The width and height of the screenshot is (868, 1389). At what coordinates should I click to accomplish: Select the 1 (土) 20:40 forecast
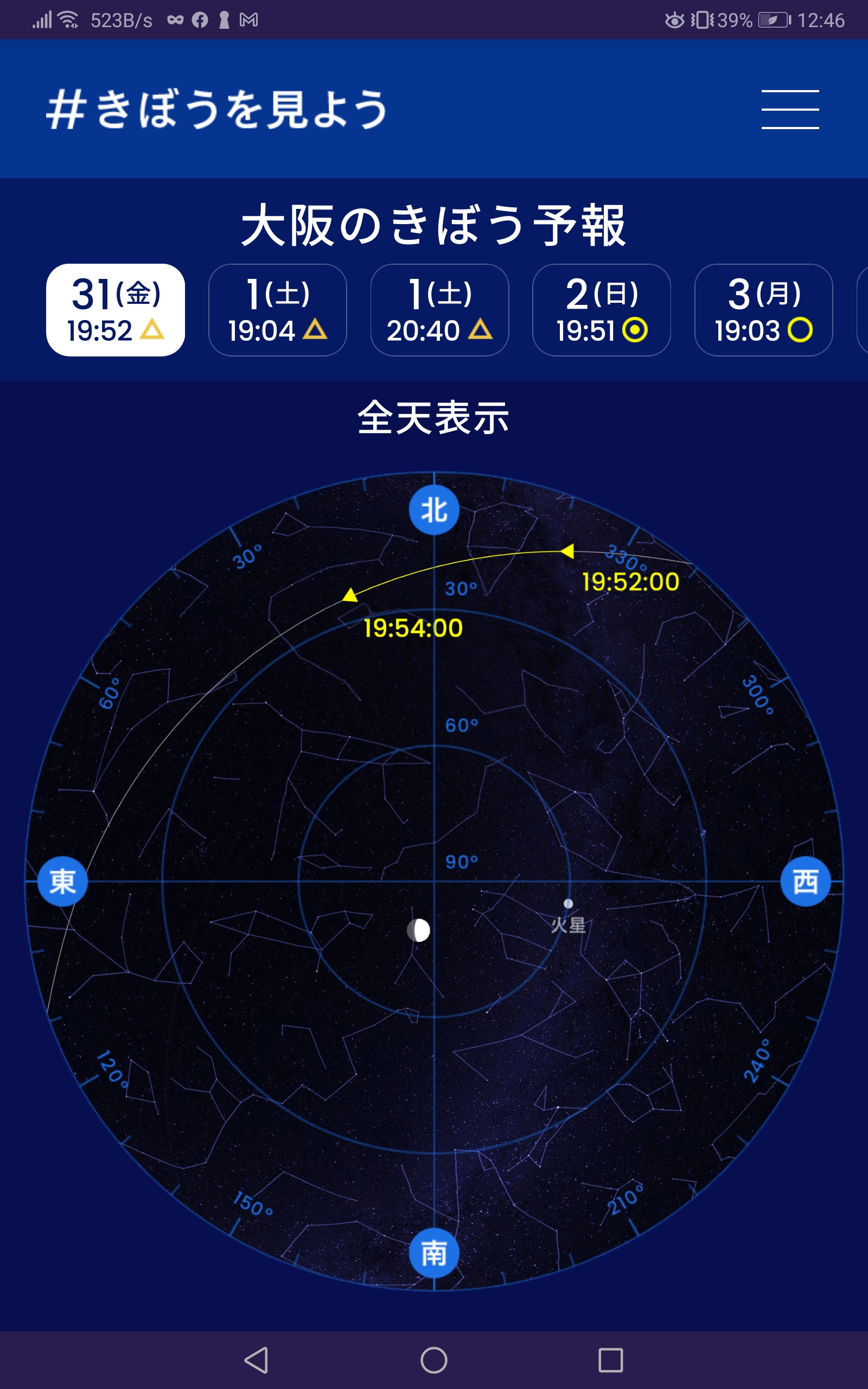point(440,310)
